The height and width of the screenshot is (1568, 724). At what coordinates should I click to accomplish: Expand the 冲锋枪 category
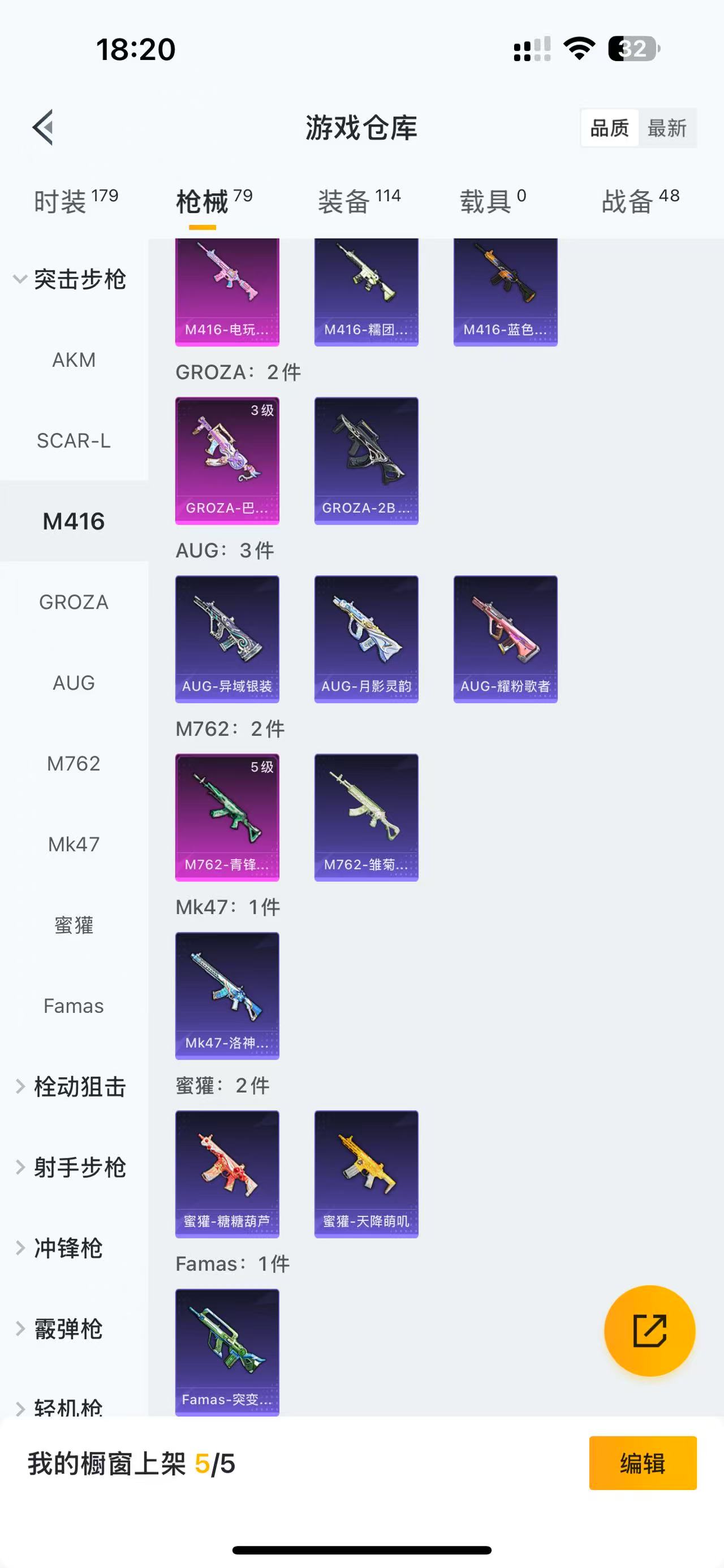click(59, 1248)
